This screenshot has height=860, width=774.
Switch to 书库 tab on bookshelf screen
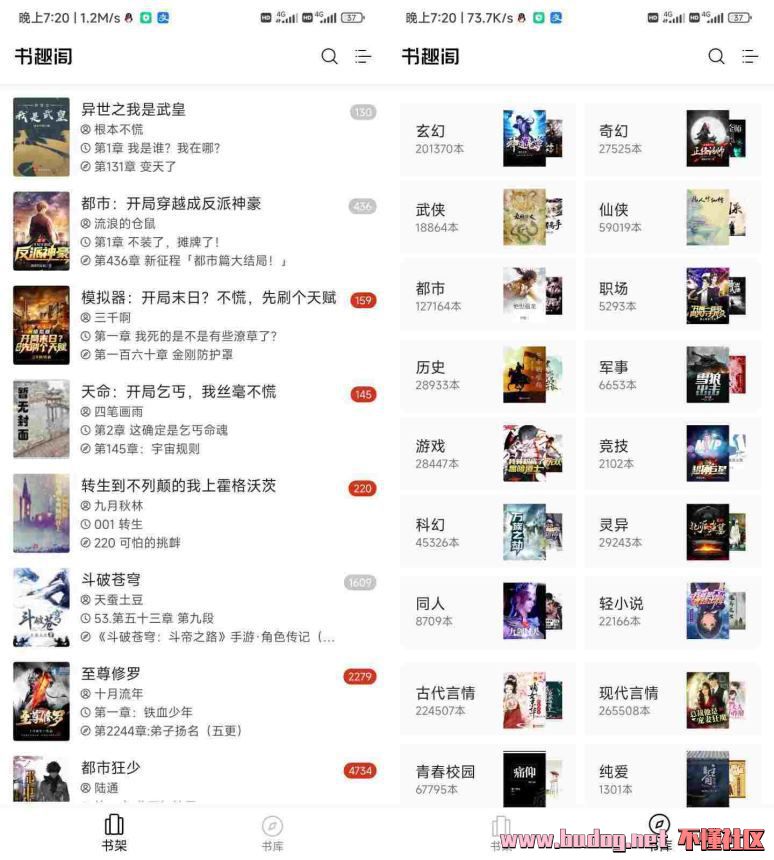tap(272, 832)
